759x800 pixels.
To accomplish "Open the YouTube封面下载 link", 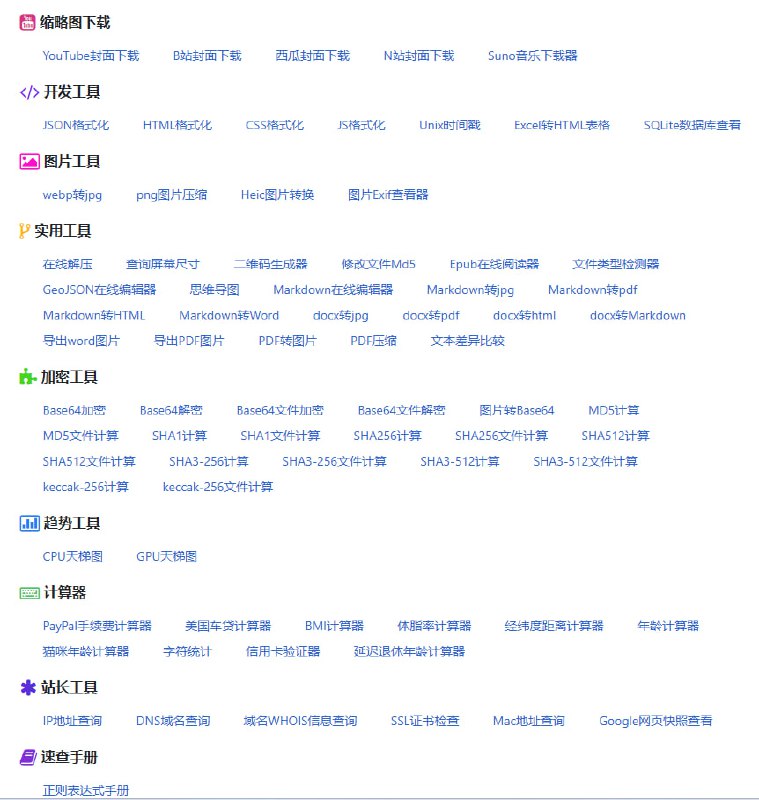I will coord(91,56).
